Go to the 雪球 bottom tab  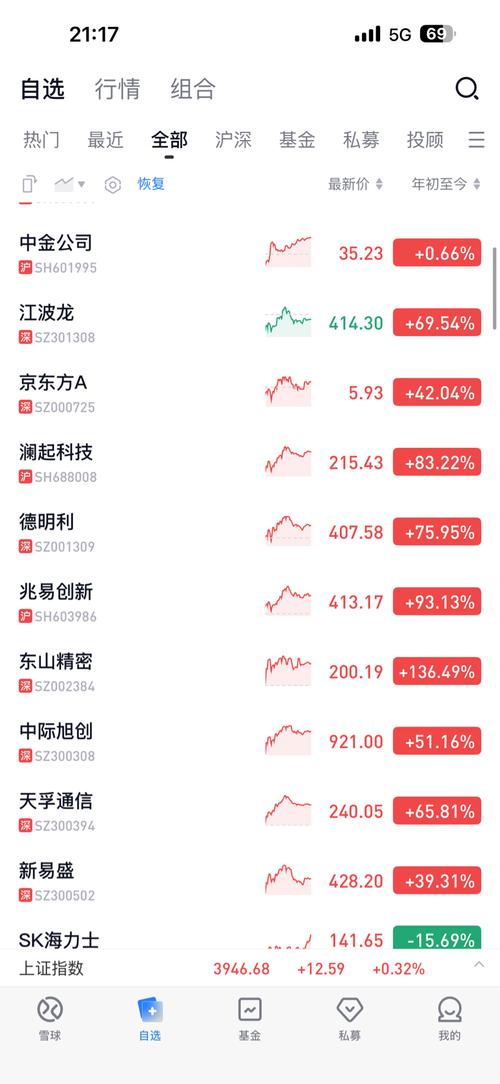tap(50, 1018)
